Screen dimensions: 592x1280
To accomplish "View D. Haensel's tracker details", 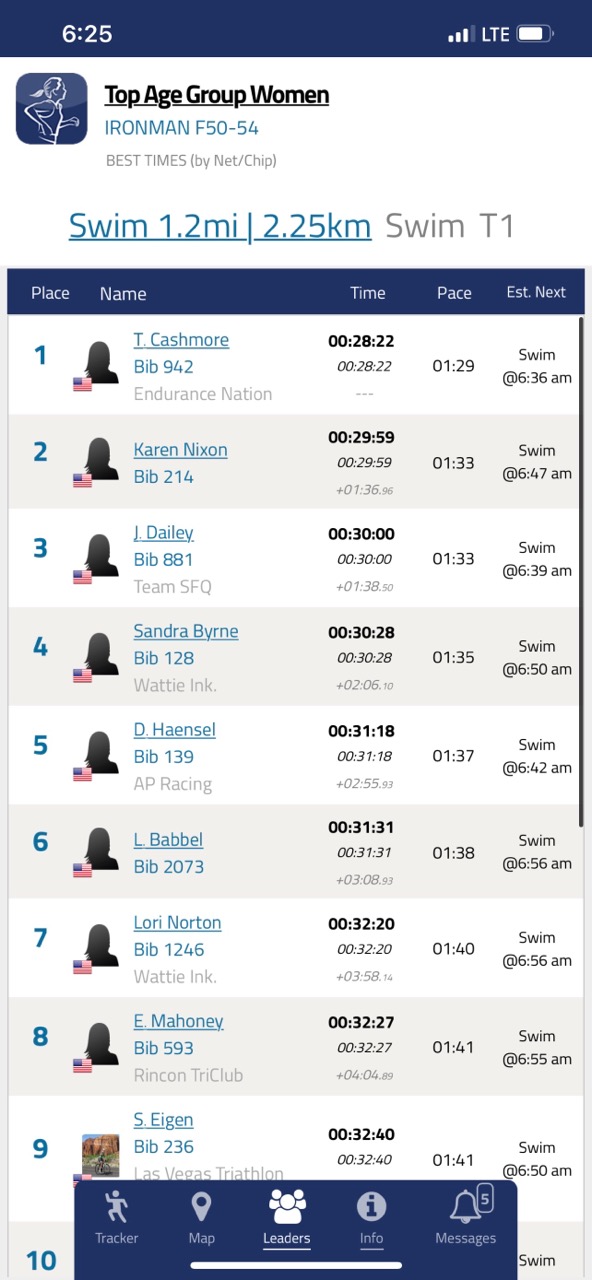I will click(x=174, y=730).
